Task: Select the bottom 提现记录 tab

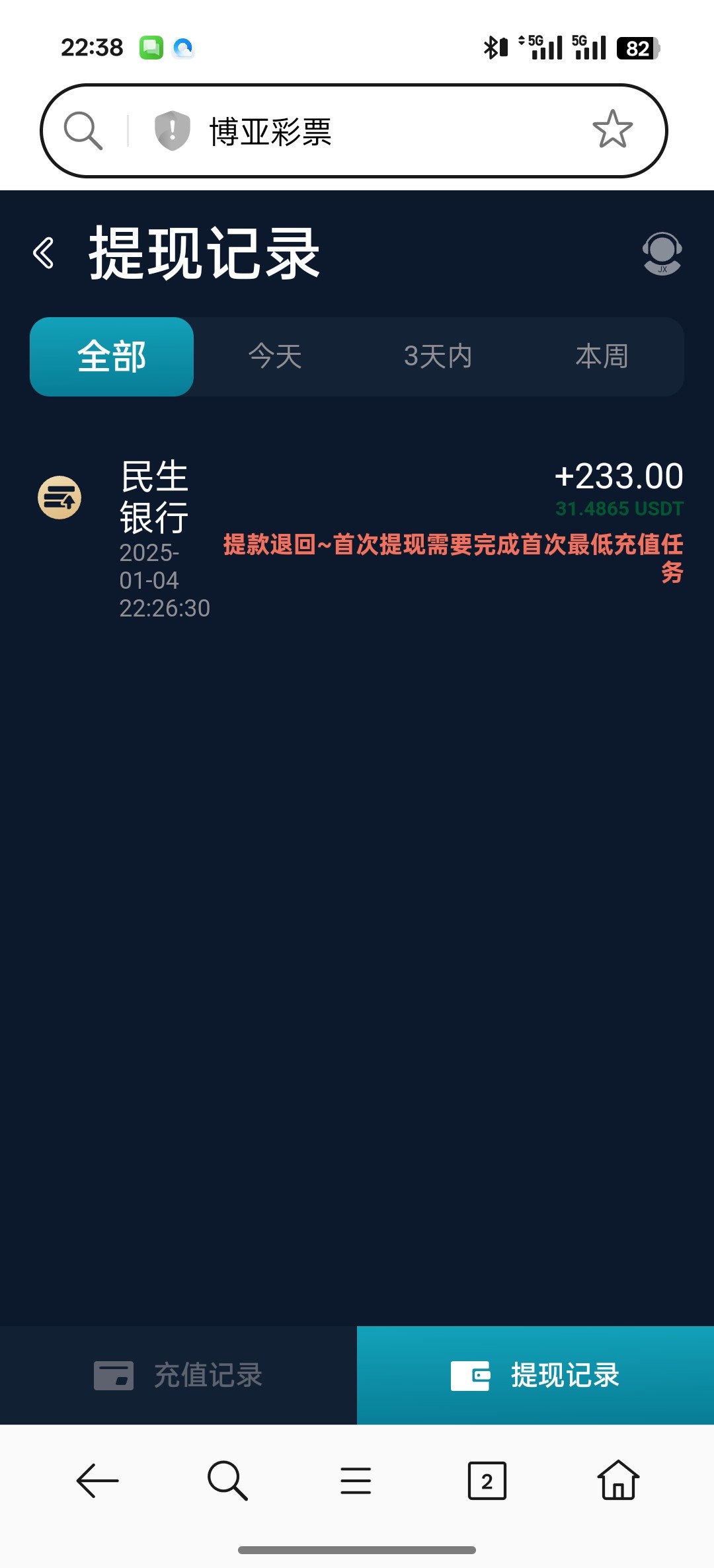Action: tap(535, 1375)
